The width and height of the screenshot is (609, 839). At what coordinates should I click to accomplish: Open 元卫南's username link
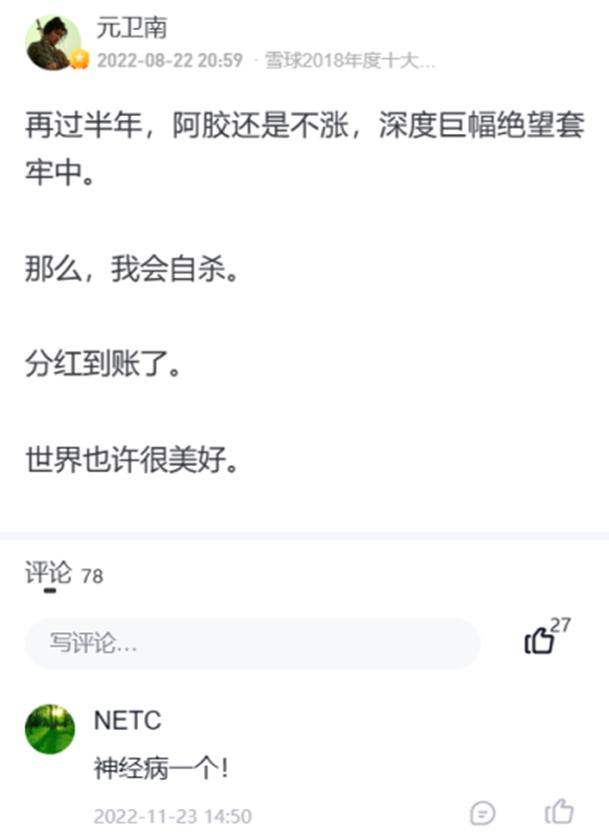129,27
